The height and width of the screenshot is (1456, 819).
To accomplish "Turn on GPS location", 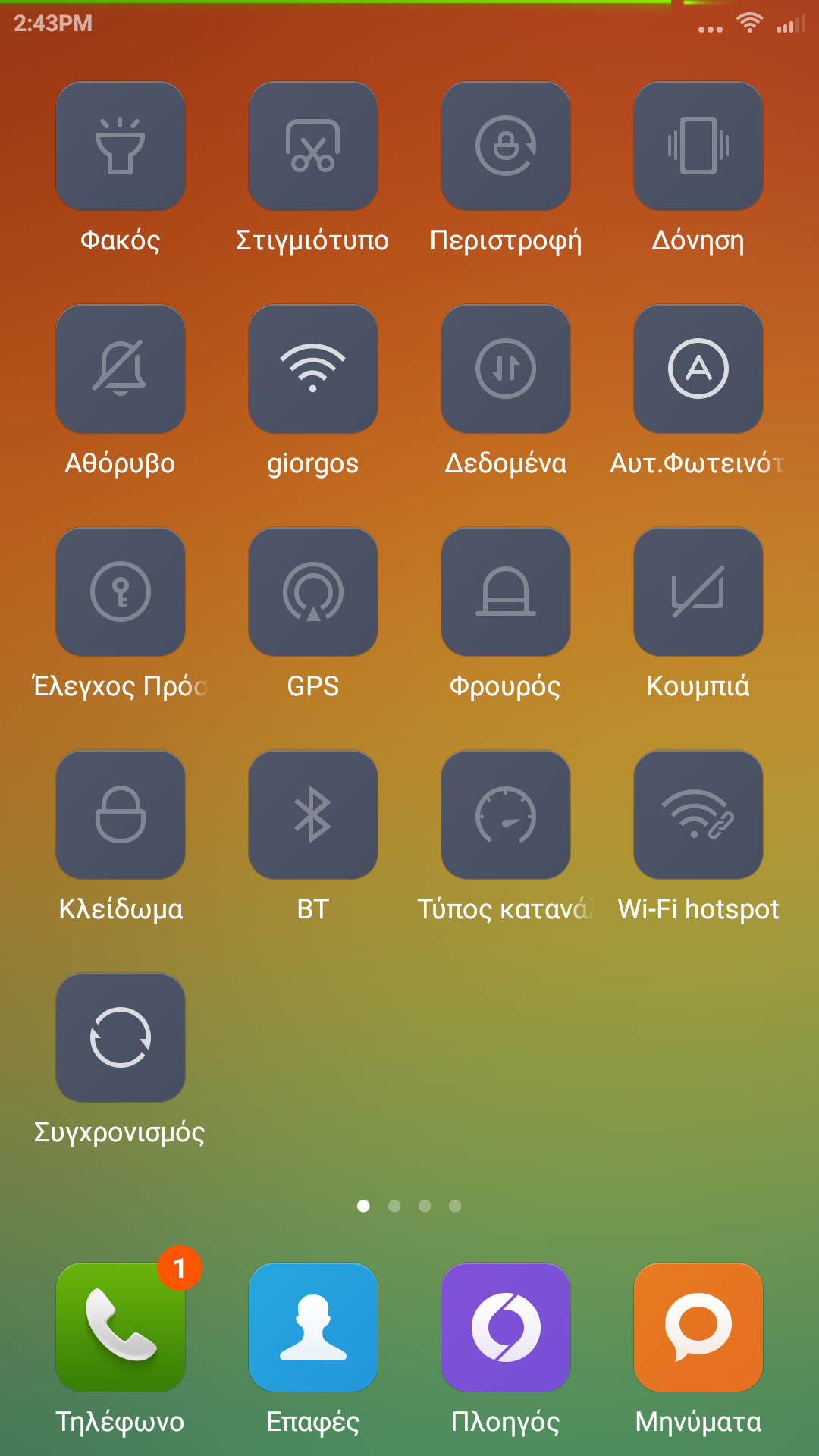I will coord(313,592).
